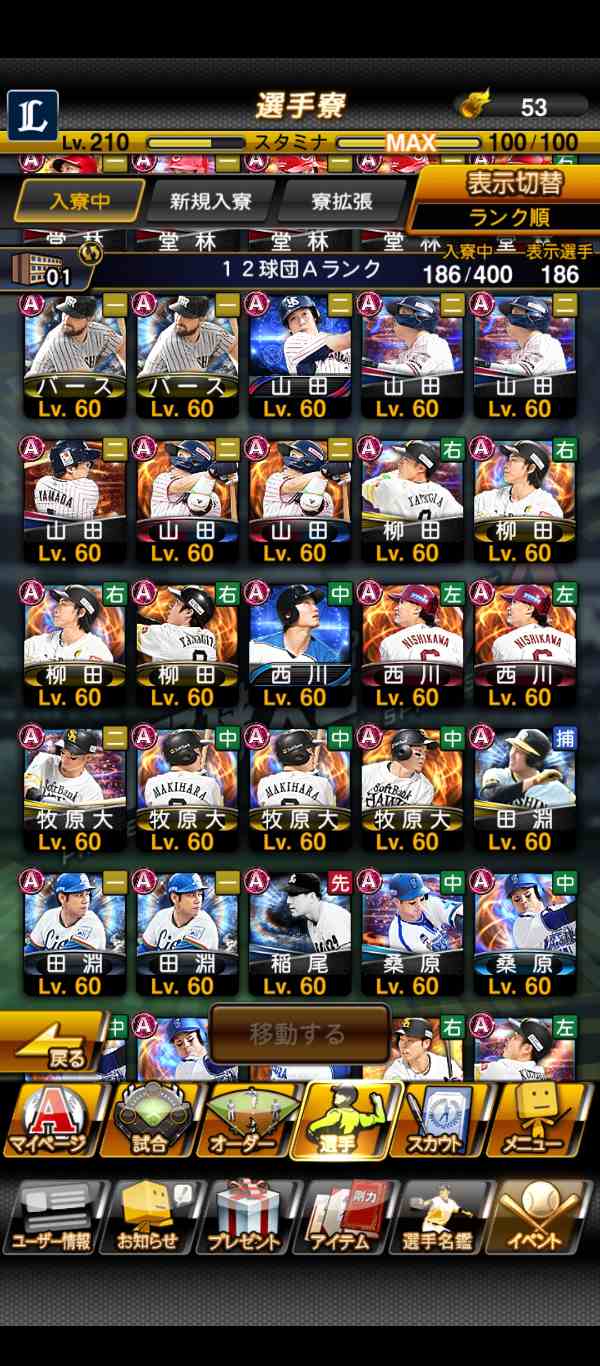The height and width of the screenshot is (1366, 600).
Task: Switch to the 寮拡張 tab
Action: pyautogui.click(x=341, y=202)
